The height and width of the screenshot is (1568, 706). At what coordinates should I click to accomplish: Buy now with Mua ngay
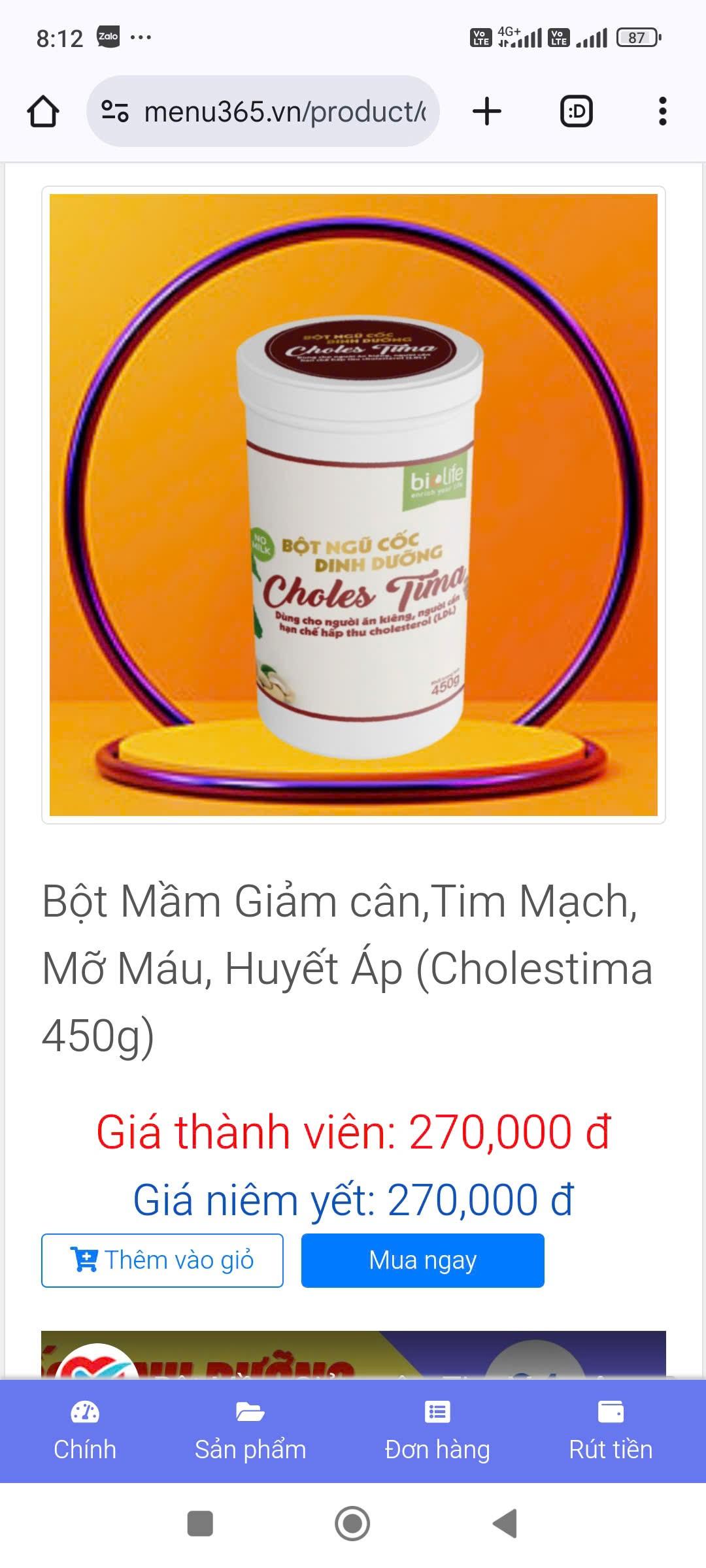422,1260
